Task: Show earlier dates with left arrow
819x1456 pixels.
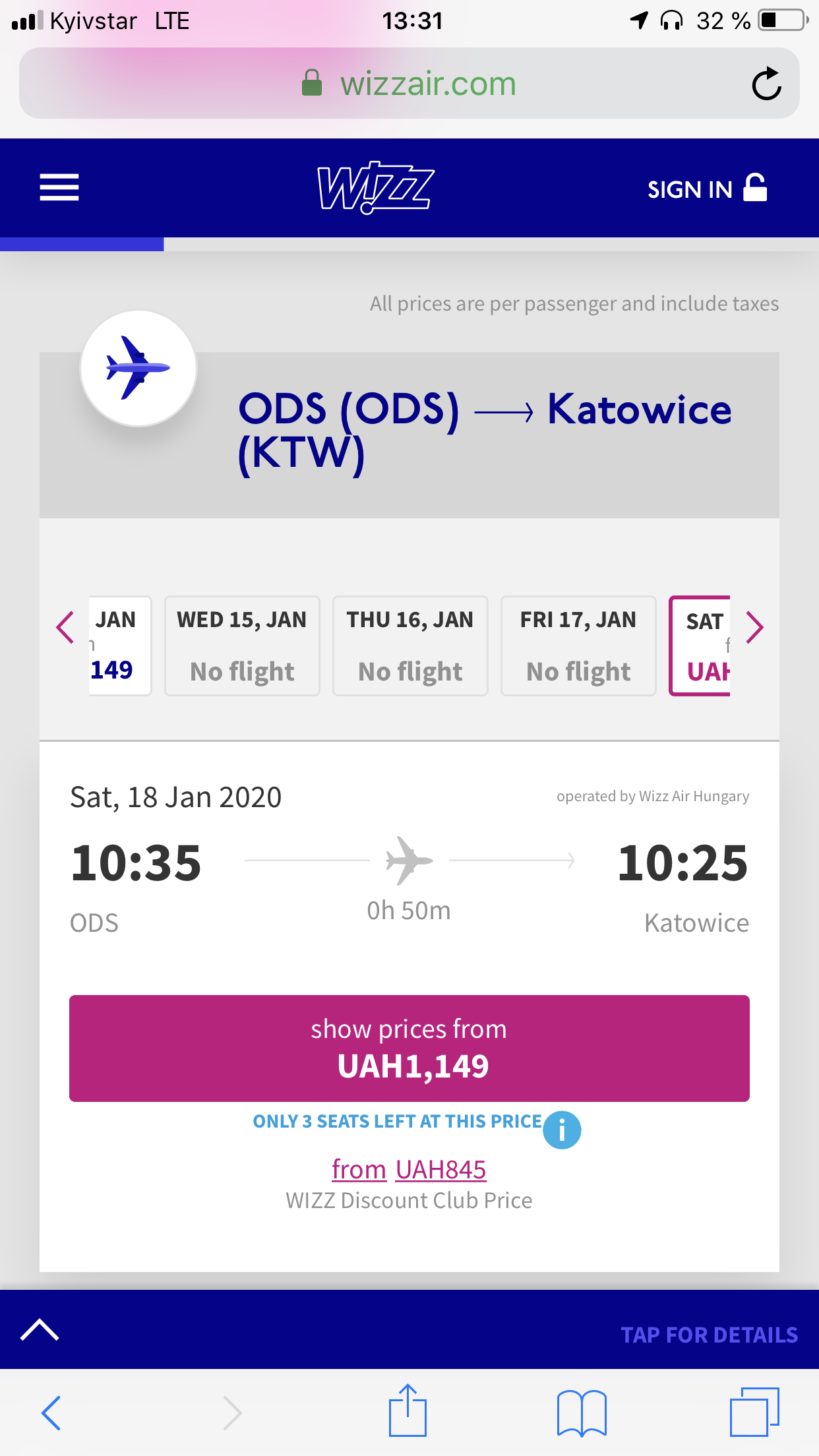Action: coord(65,627)
